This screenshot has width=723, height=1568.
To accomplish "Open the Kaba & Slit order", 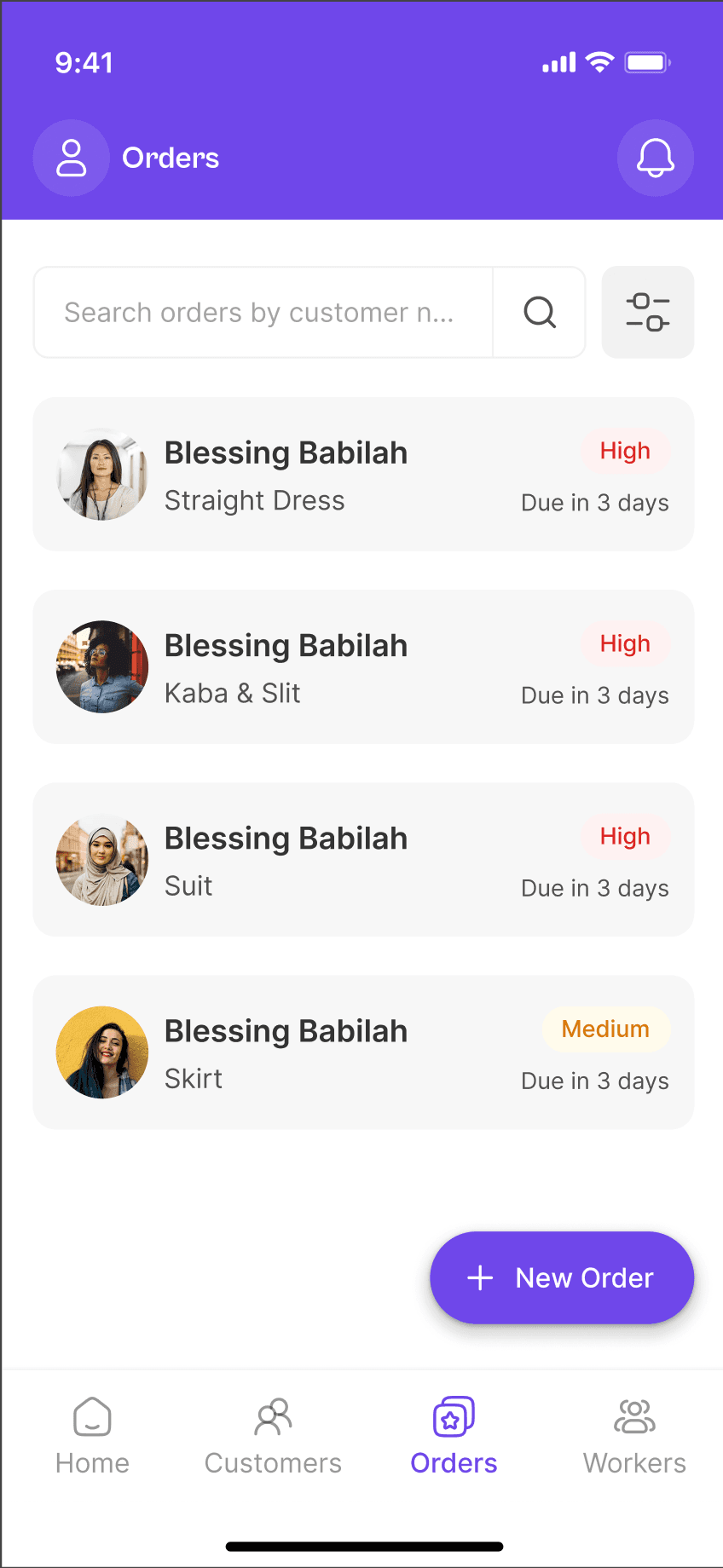I will 363,667.
